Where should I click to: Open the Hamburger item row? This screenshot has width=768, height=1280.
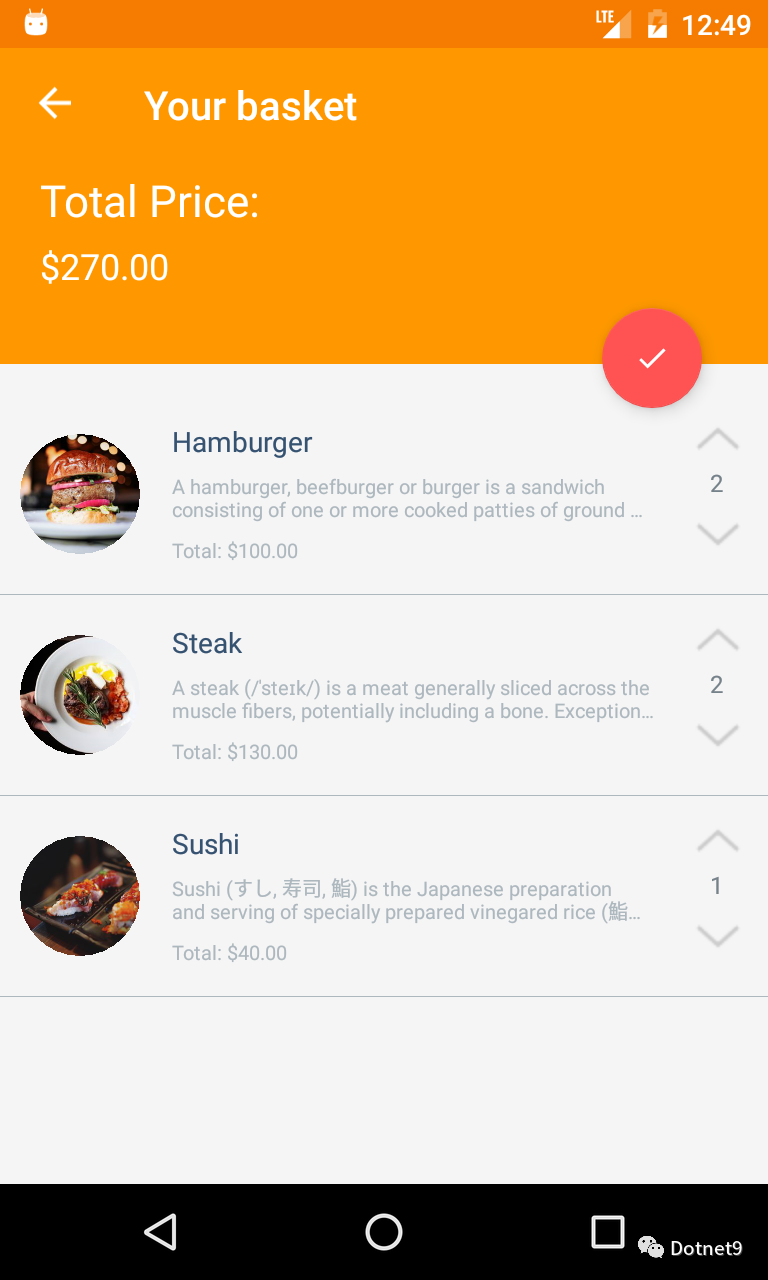tap(384, 494)
